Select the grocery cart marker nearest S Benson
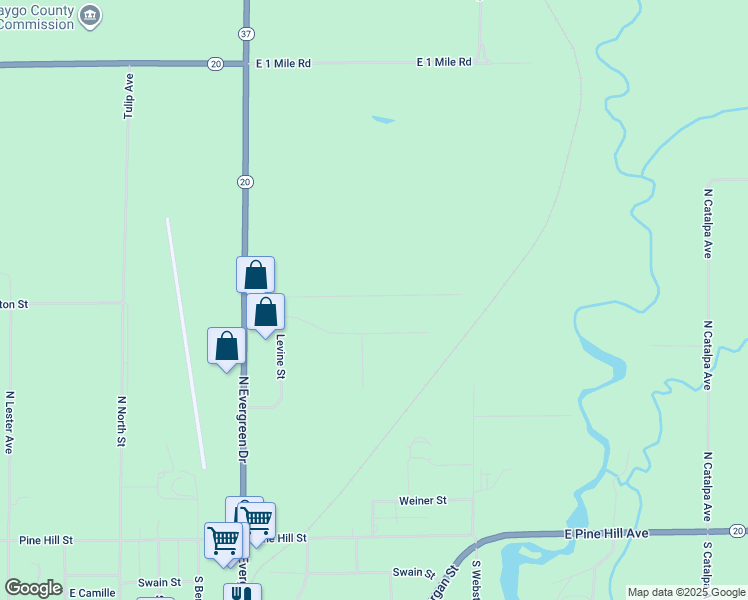The image size is (748, 600). (223, 540)
